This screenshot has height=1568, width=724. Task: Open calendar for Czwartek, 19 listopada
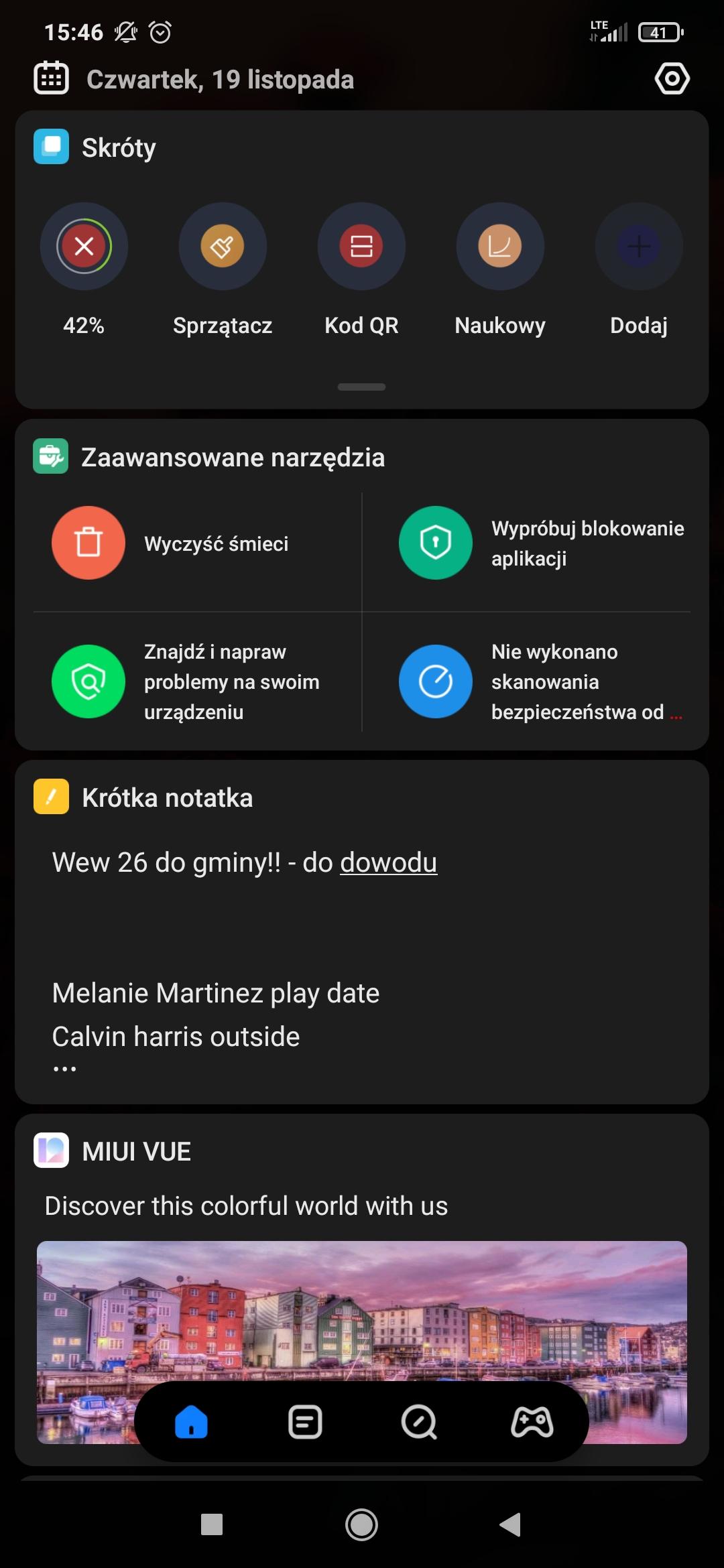click(x=194, y=79)
